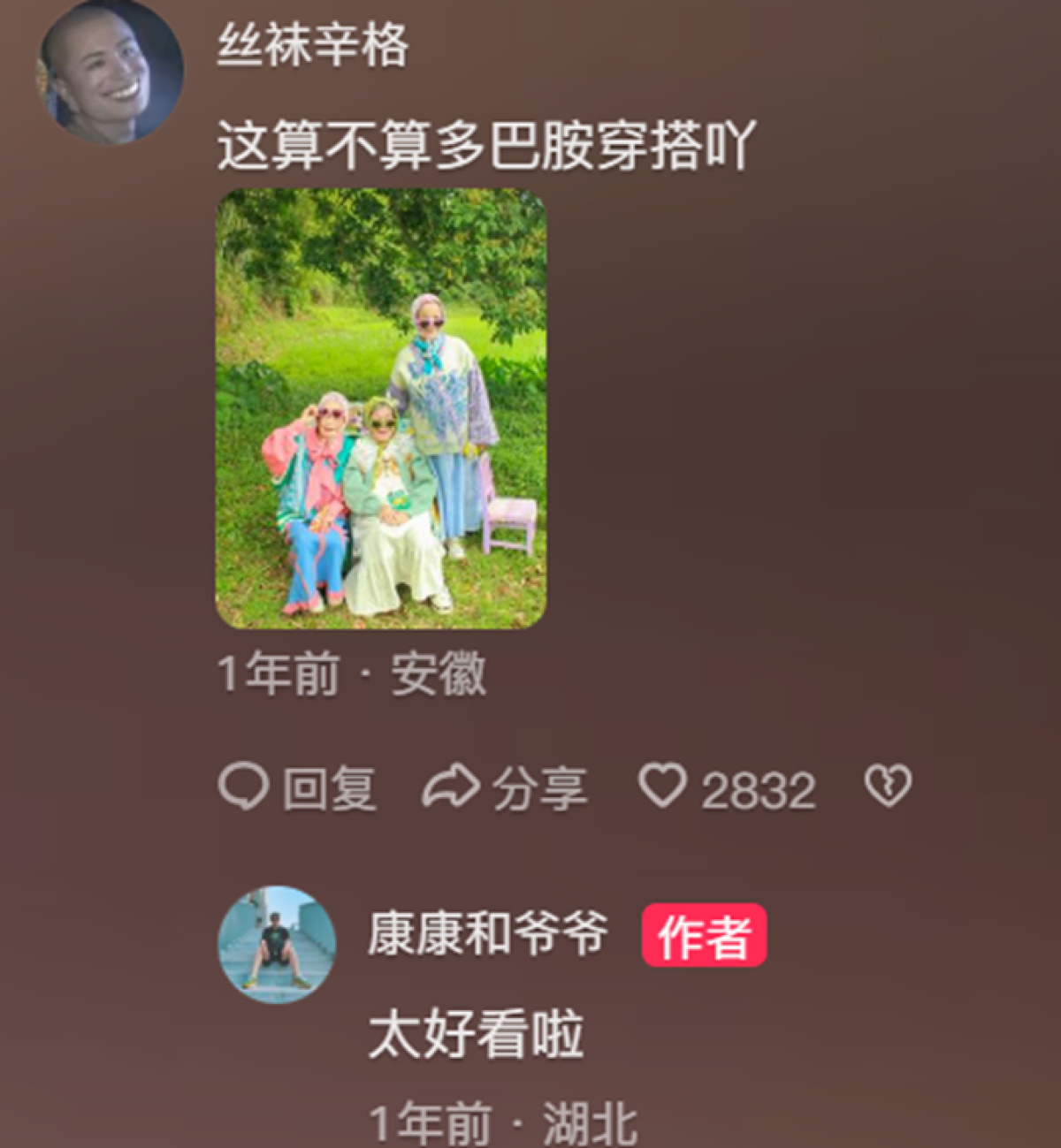Screen dimensions: 1061x1148
Task: Open the attached photo in the comment
Action: [381, 408]
